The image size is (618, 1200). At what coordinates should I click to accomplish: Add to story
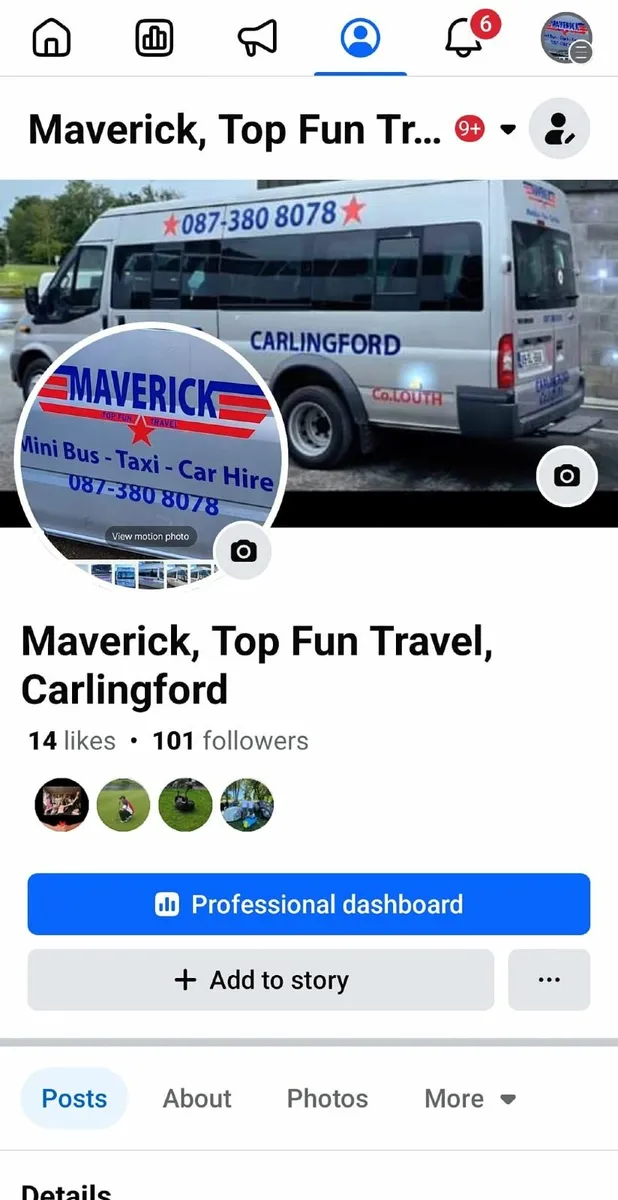(x=261, y=980)
